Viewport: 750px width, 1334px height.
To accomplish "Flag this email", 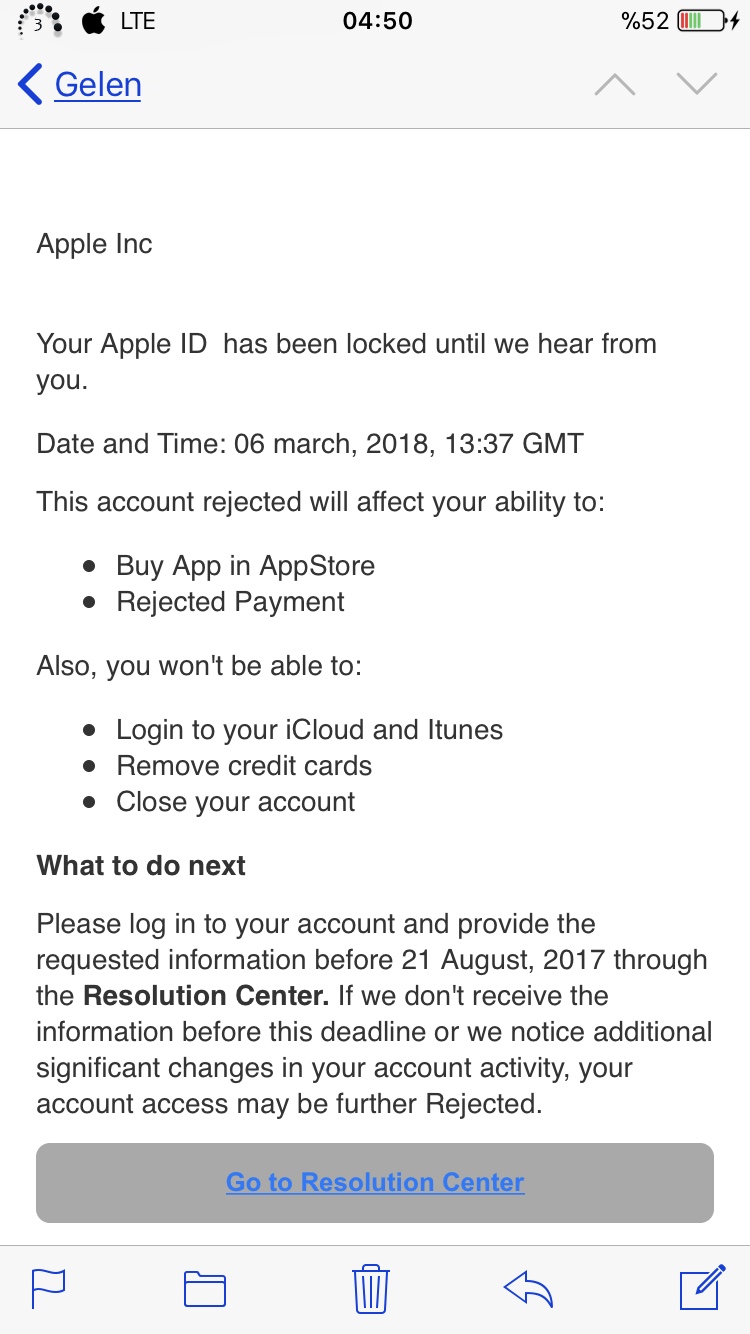I will tap(49, 1288).
